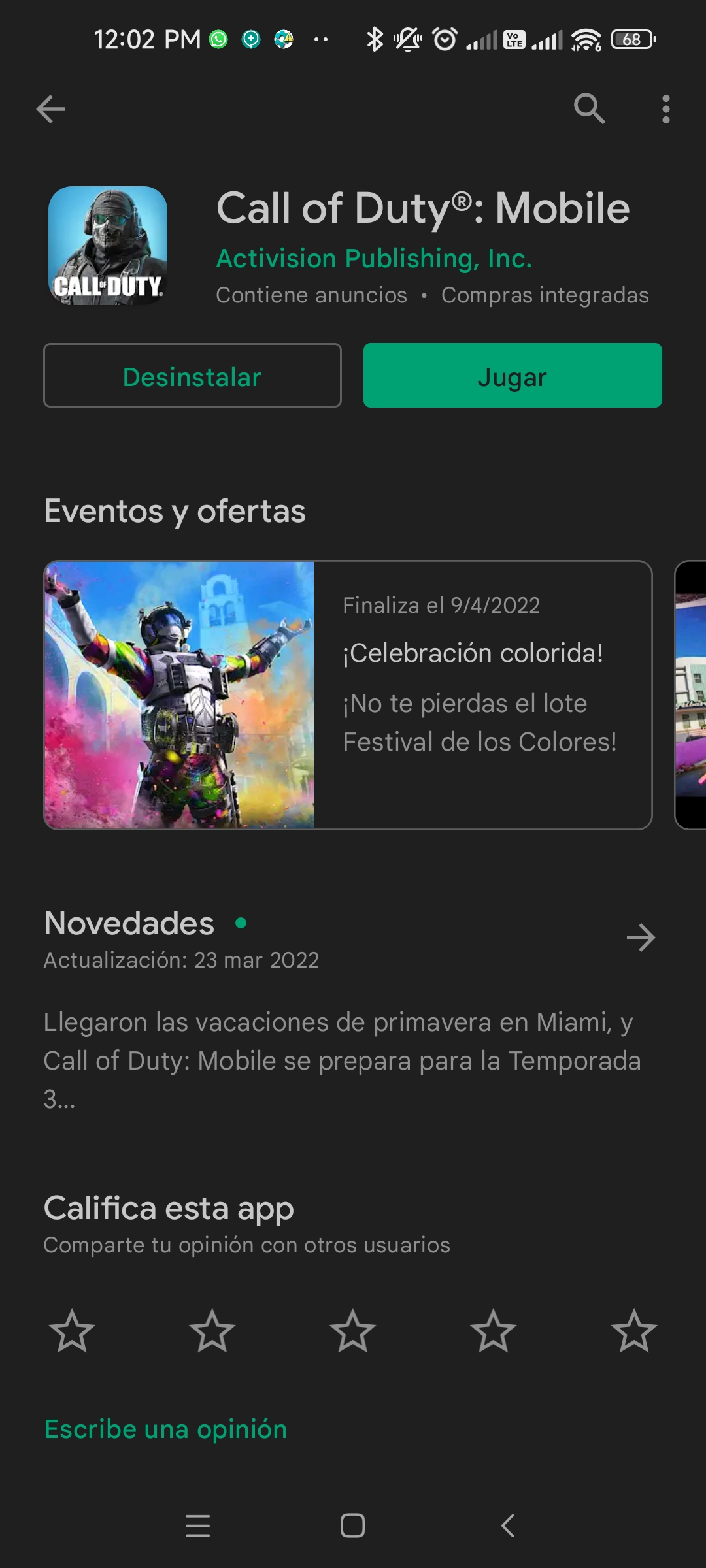
Task: Tap Escribe una opinión link
Action: click(x=166, y=1429)
